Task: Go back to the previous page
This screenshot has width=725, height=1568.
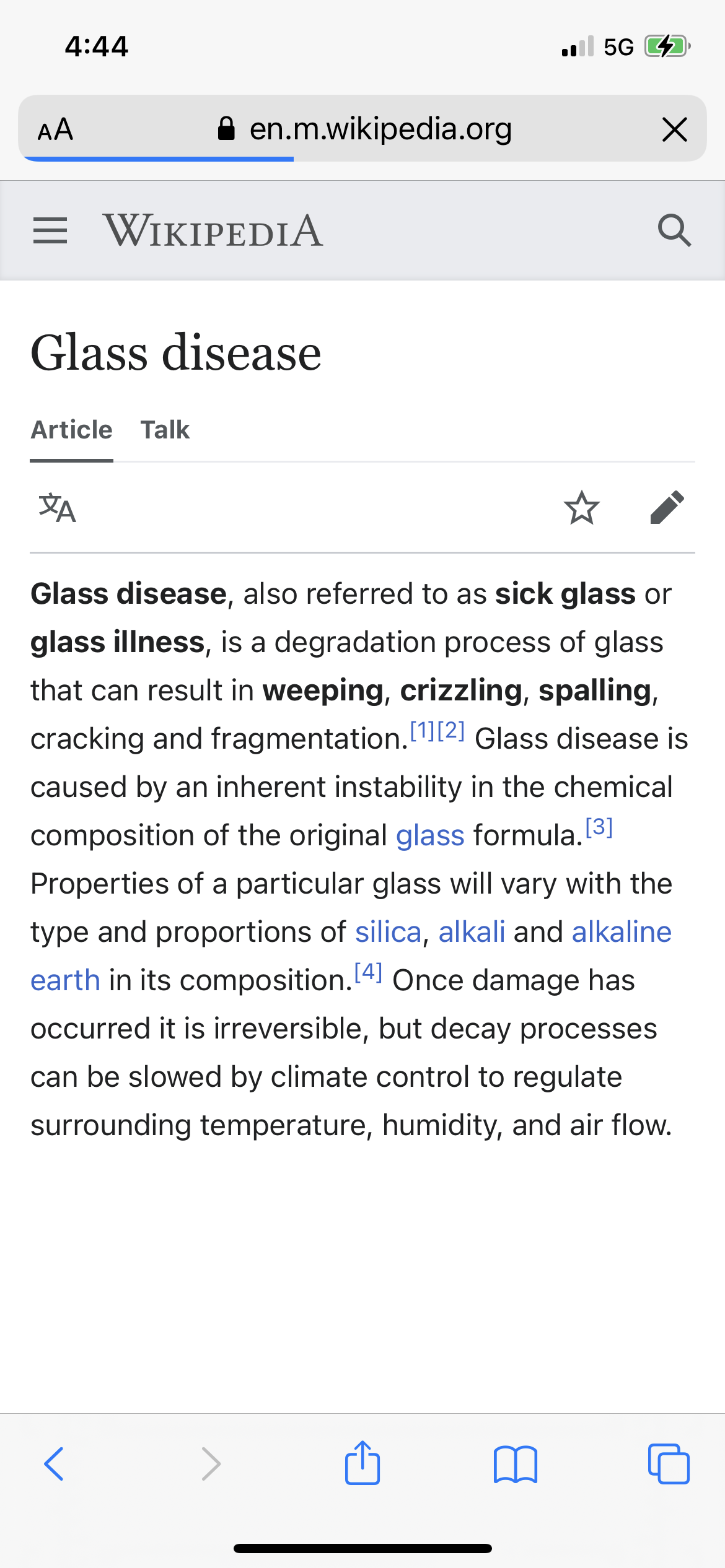Action: [x=54, y=1464]
